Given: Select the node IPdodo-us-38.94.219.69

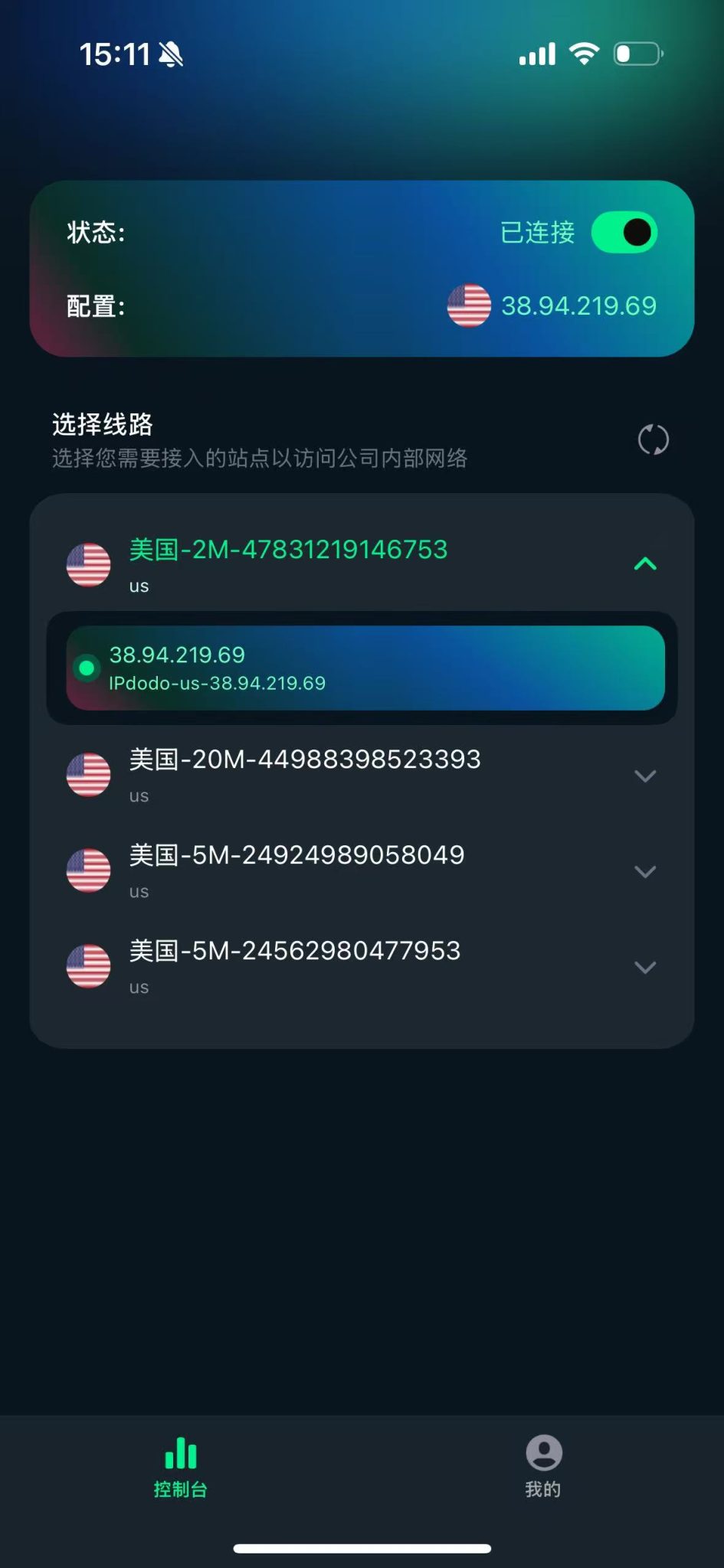Looking at the screenshot, I should (362, 667).
